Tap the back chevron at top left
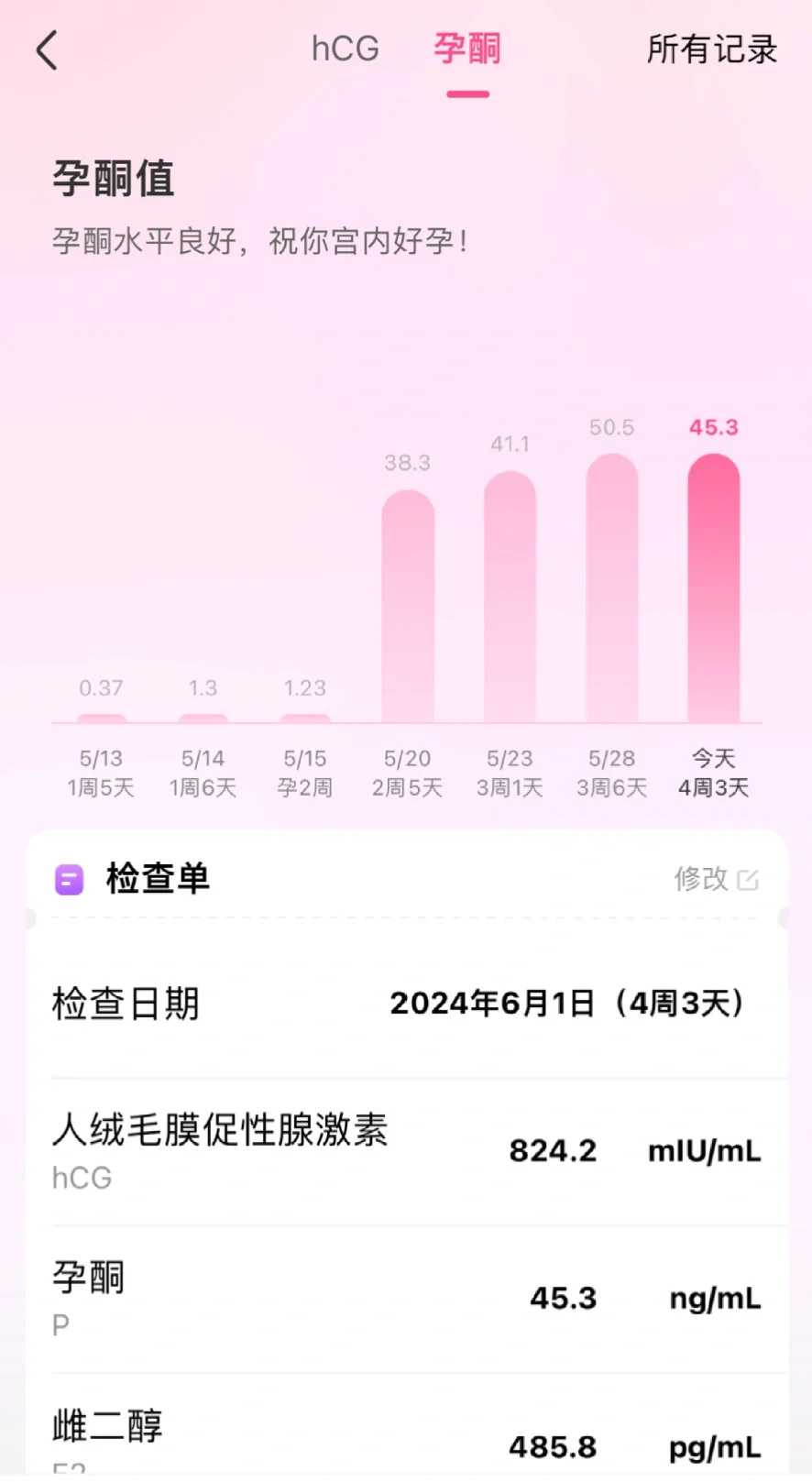 [48, 50]
